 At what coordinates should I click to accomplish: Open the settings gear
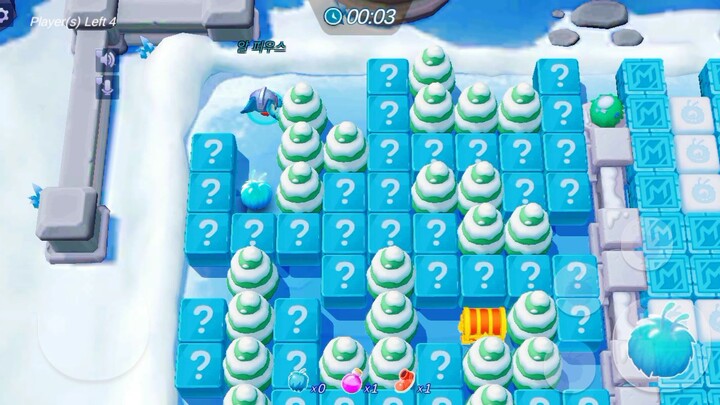pos(5,17)
